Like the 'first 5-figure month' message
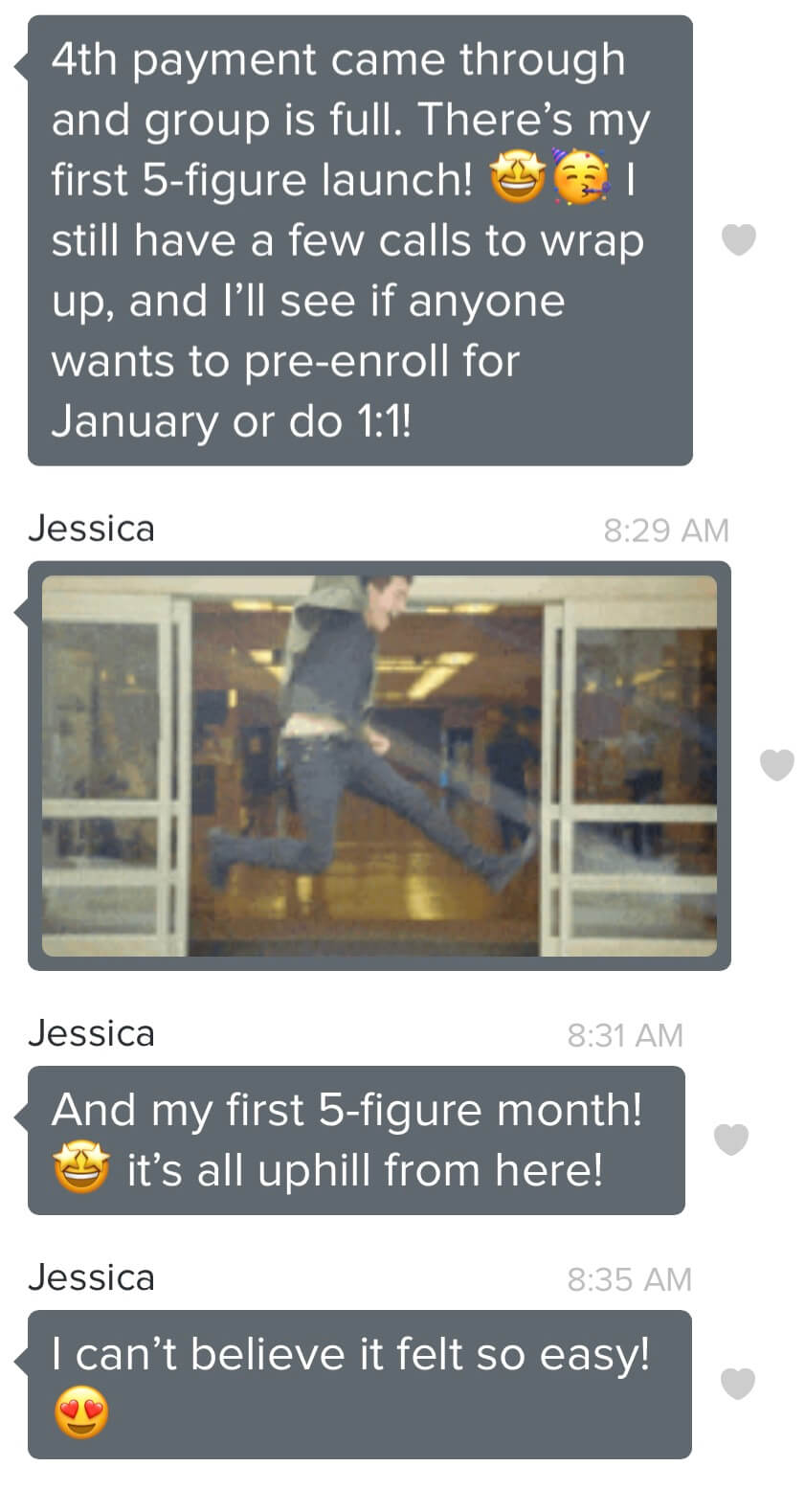This screenshot has width=805, height=1512. tap(731, 1139)
